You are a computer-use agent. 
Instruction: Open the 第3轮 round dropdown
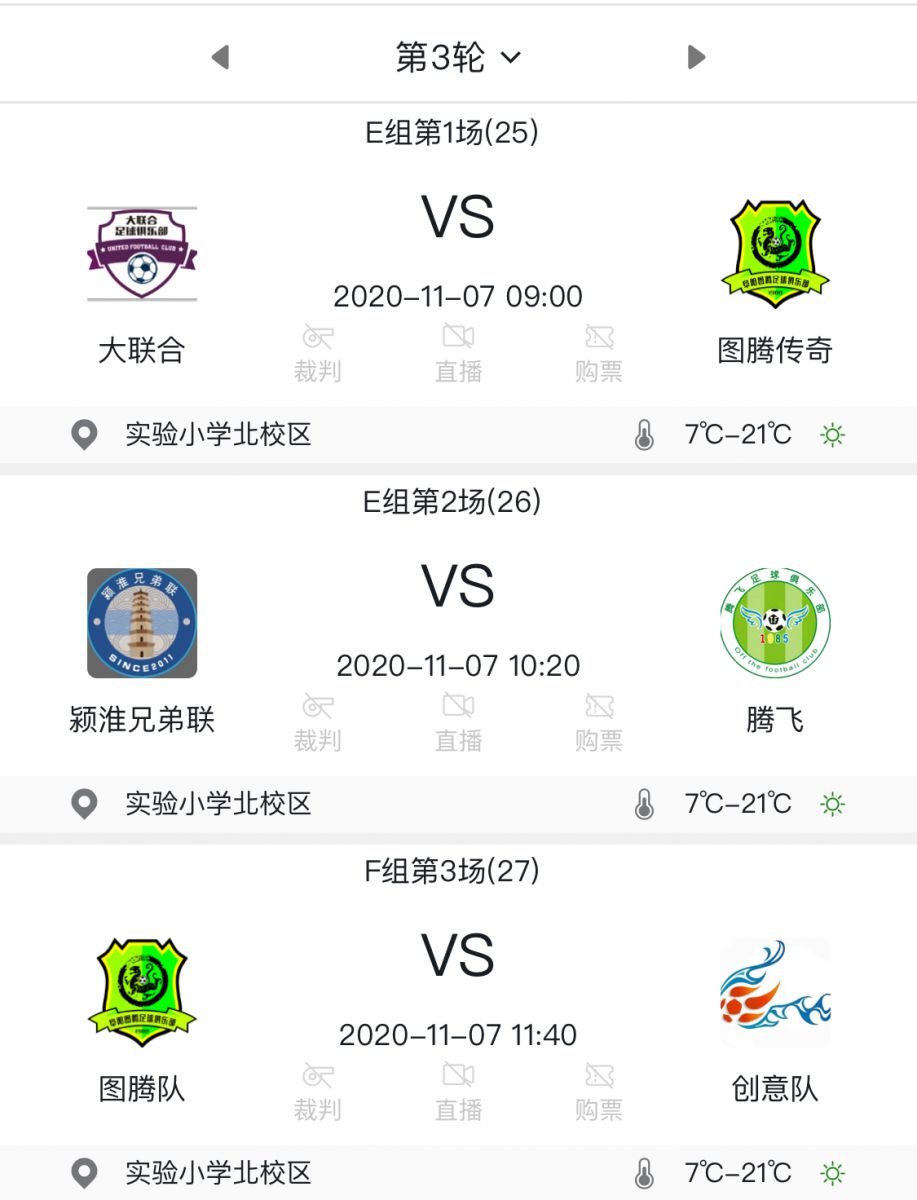pyautogui.click(x=458, y=57)
